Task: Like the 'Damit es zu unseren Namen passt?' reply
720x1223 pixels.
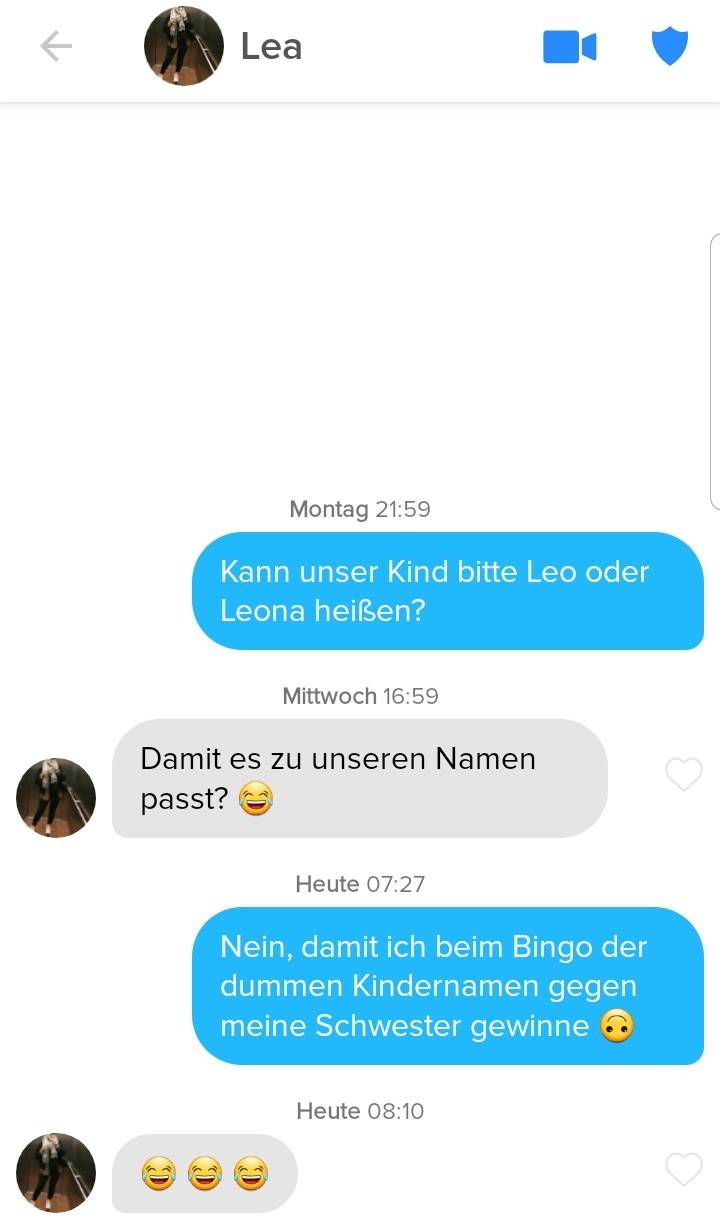Action: (684, 774)
